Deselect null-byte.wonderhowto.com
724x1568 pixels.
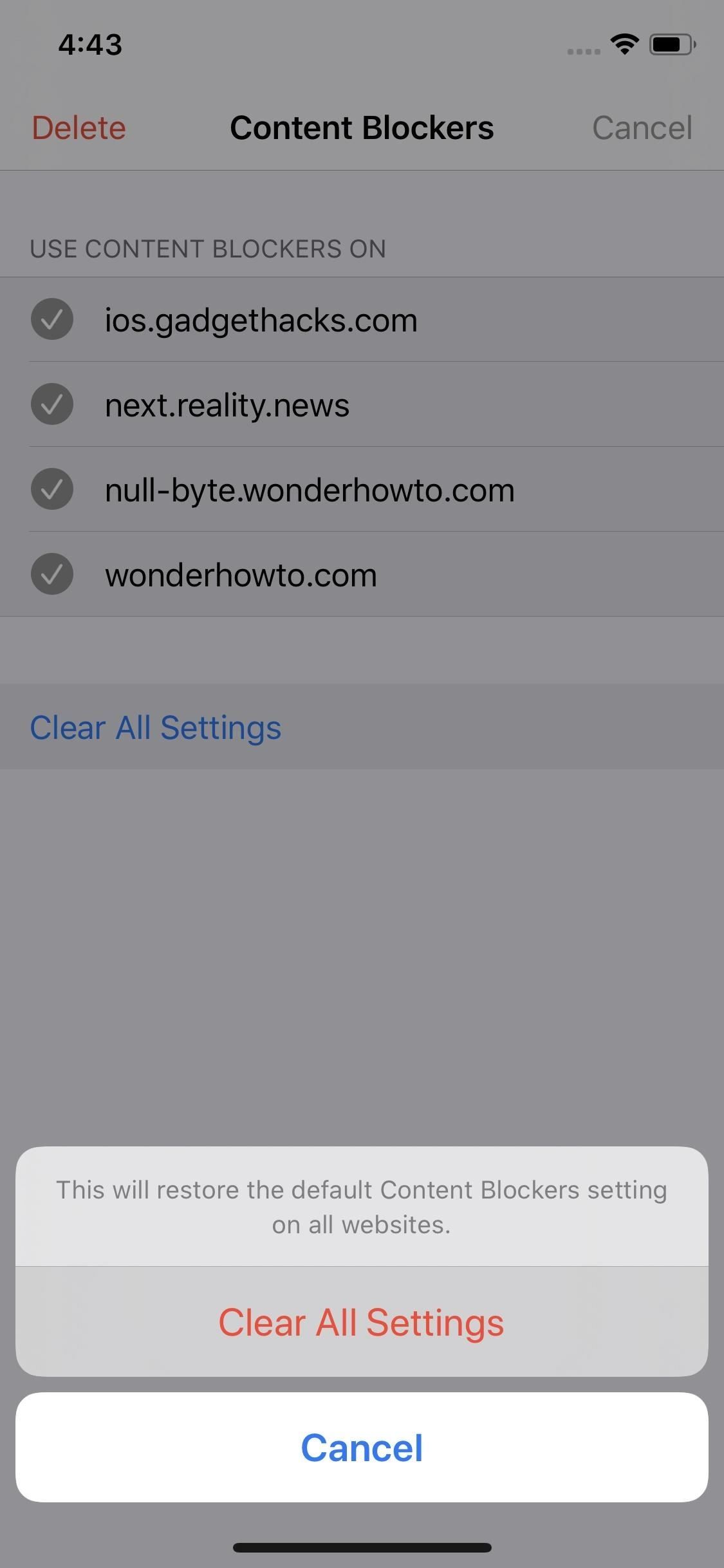pos(52,489)
